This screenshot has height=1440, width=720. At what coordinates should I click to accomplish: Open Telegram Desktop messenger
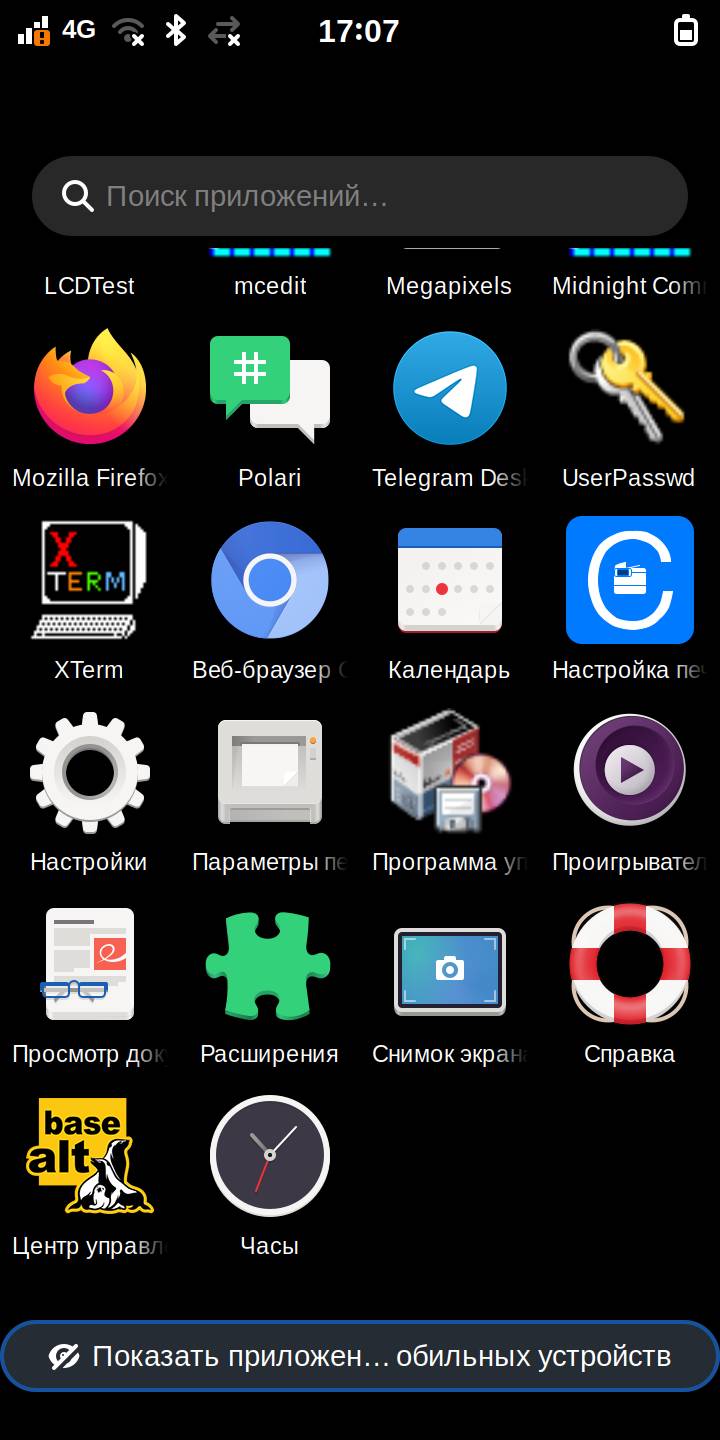[450, 388]
